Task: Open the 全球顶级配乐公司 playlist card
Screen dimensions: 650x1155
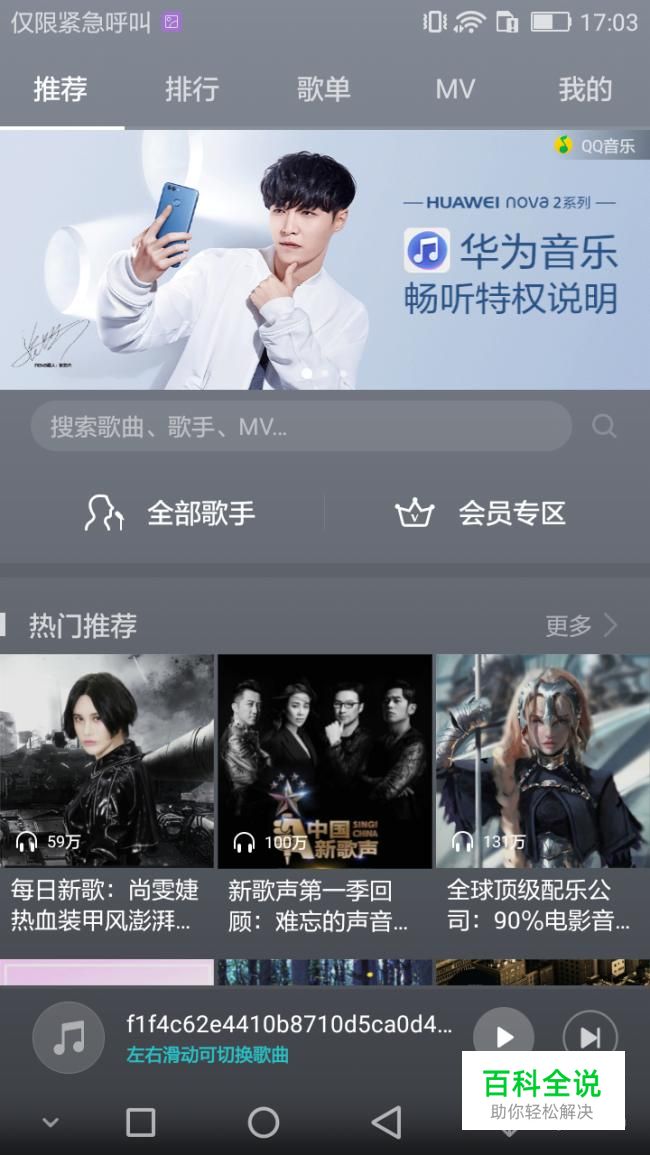Action: click(x=543, y=796)
